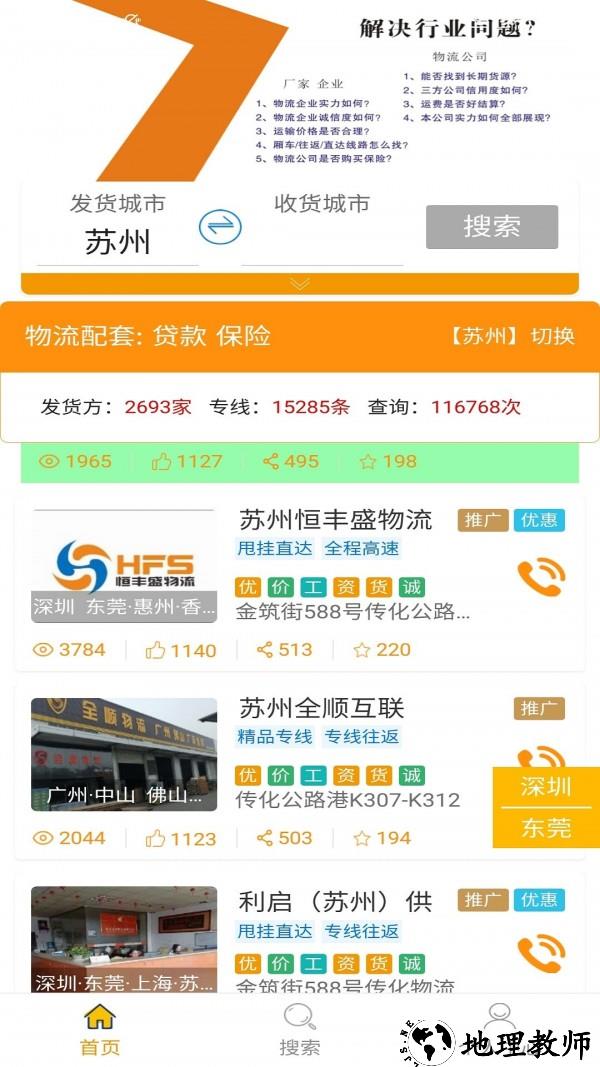This screenshot has width=600, height=1067.
Task: Call 苏州恒丰盛物流 via phone icon
Action: point(540,578)
